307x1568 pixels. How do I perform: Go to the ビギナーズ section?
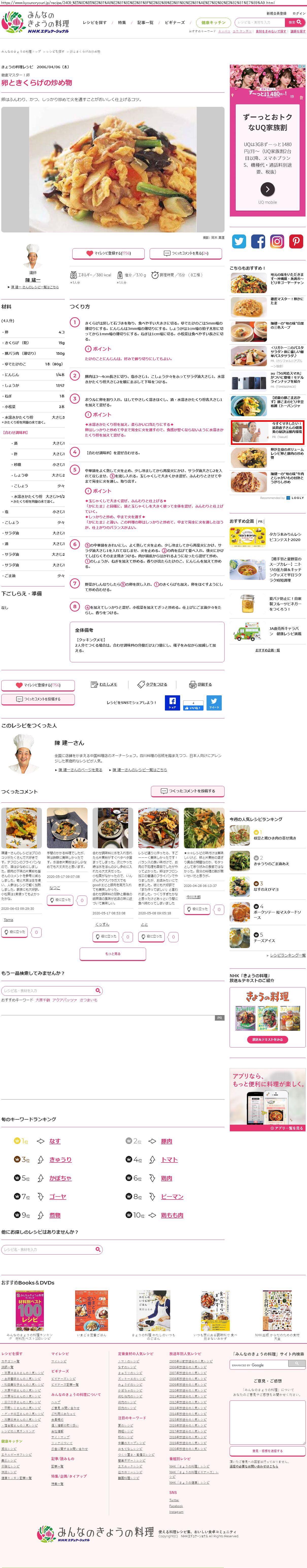click(x=174, y=23)
